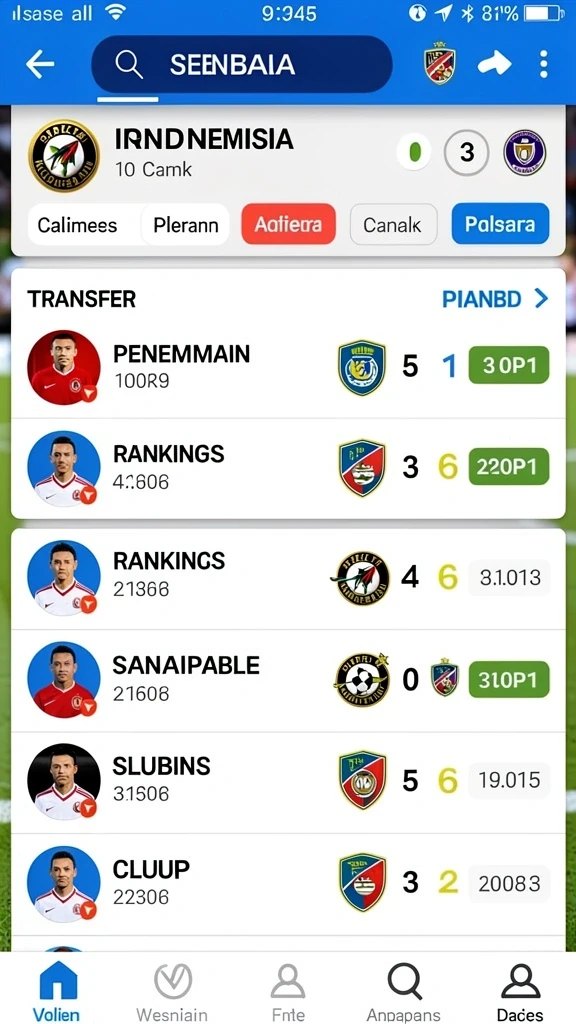
Task: Switch to the Daces tab
Action: [520, 991]
